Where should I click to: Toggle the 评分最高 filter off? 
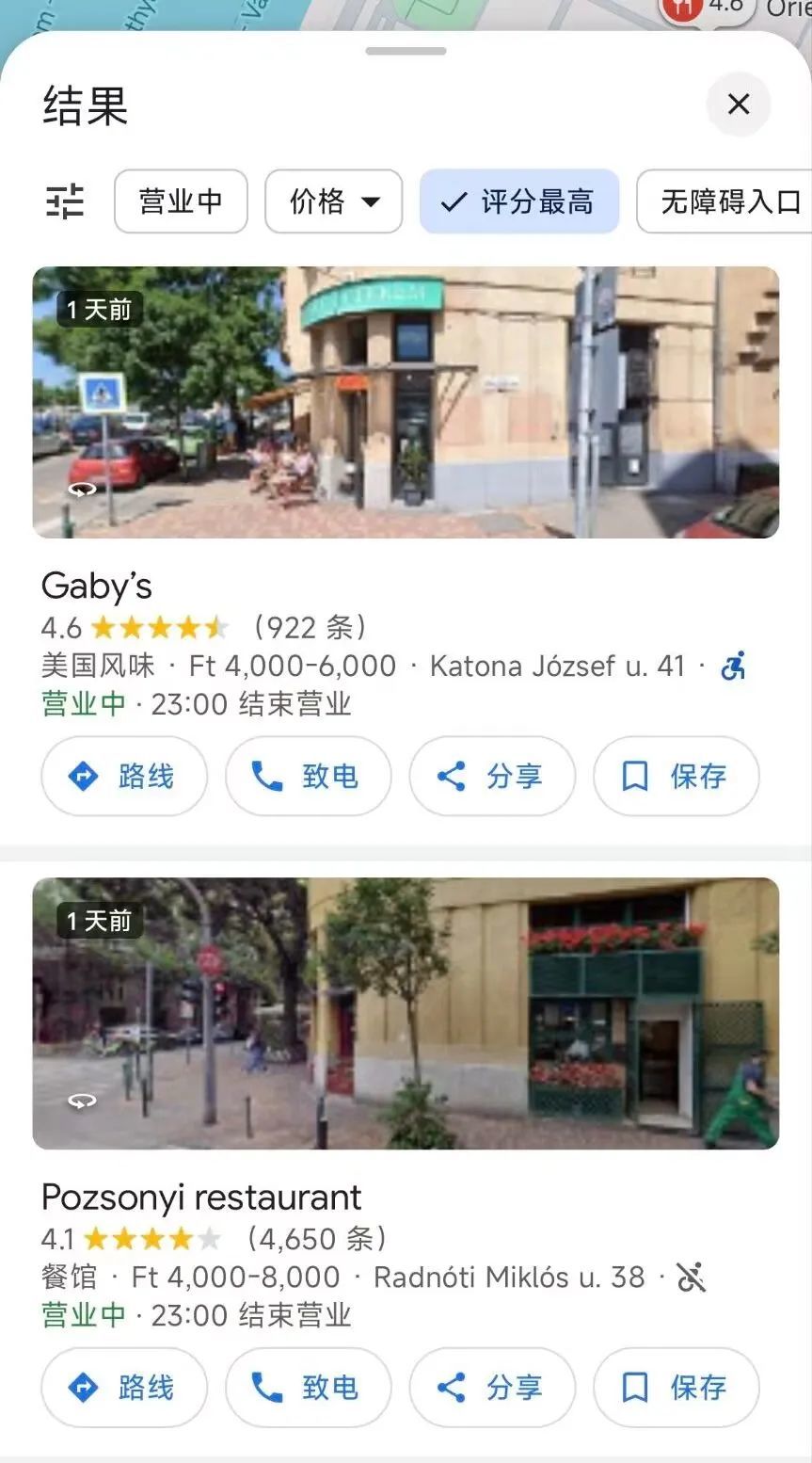[519, 201]
